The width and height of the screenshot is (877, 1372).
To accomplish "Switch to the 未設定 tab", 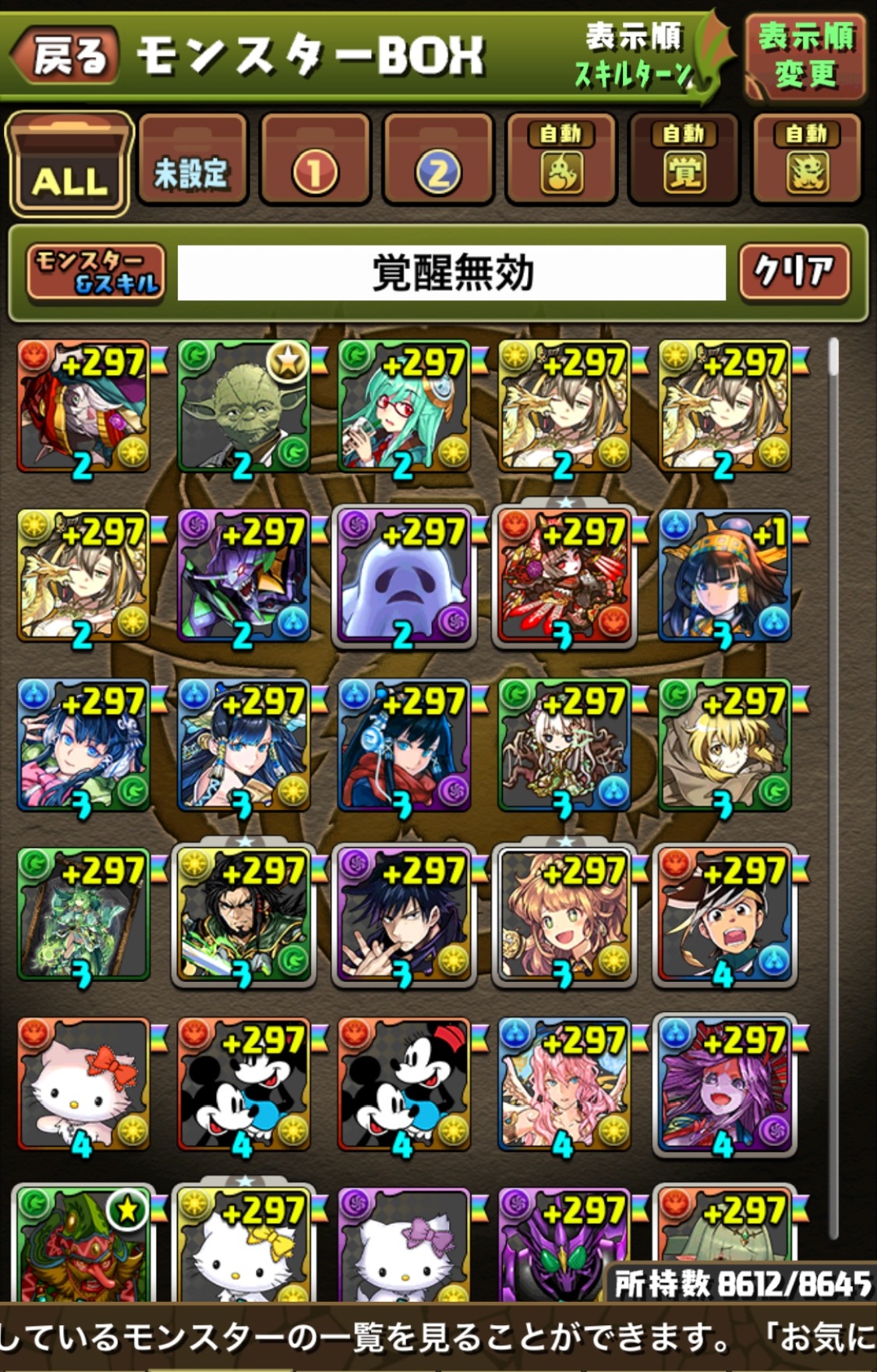I will click(x=192, y=161).
